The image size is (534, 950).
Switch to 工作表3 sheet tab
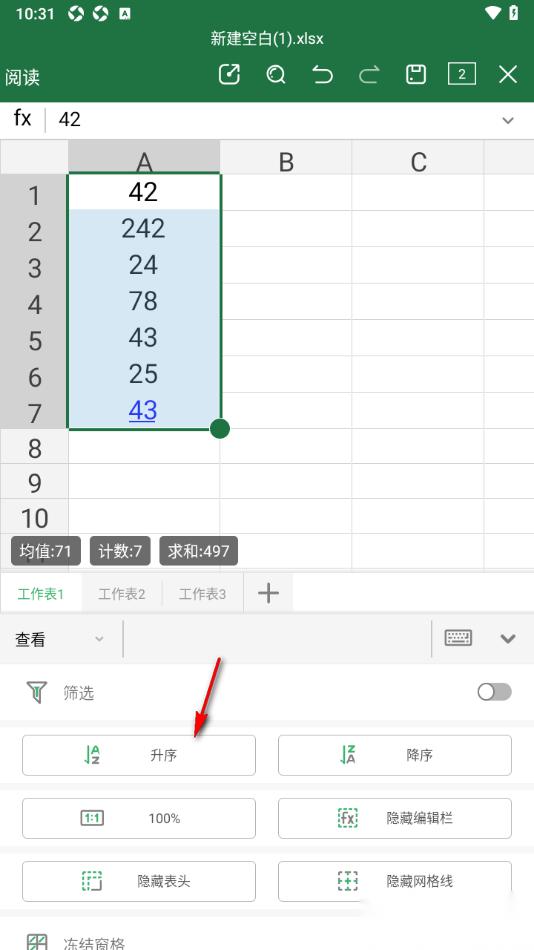202,594
